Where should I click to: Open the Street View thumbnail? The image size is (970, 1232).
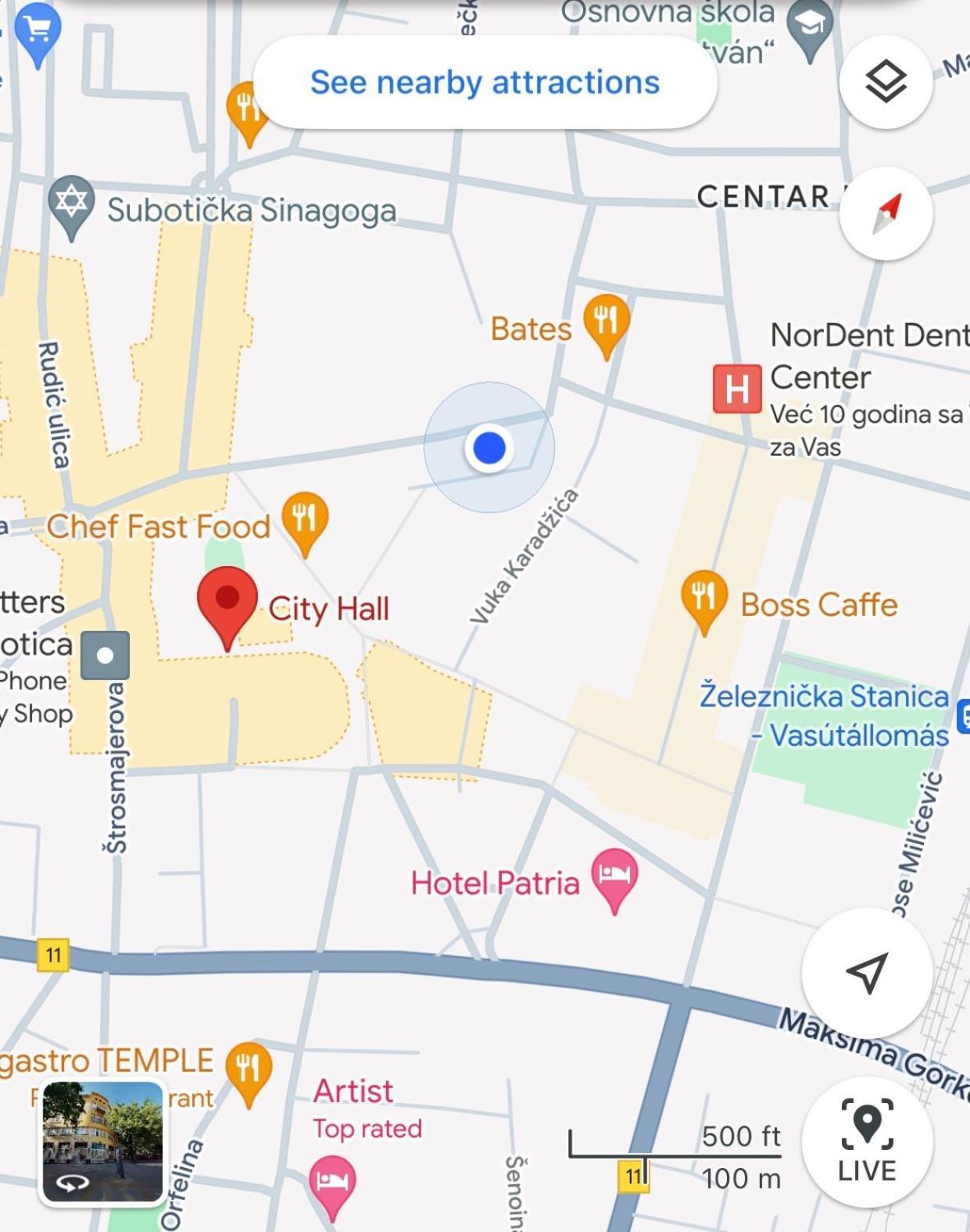(102, 1141)
